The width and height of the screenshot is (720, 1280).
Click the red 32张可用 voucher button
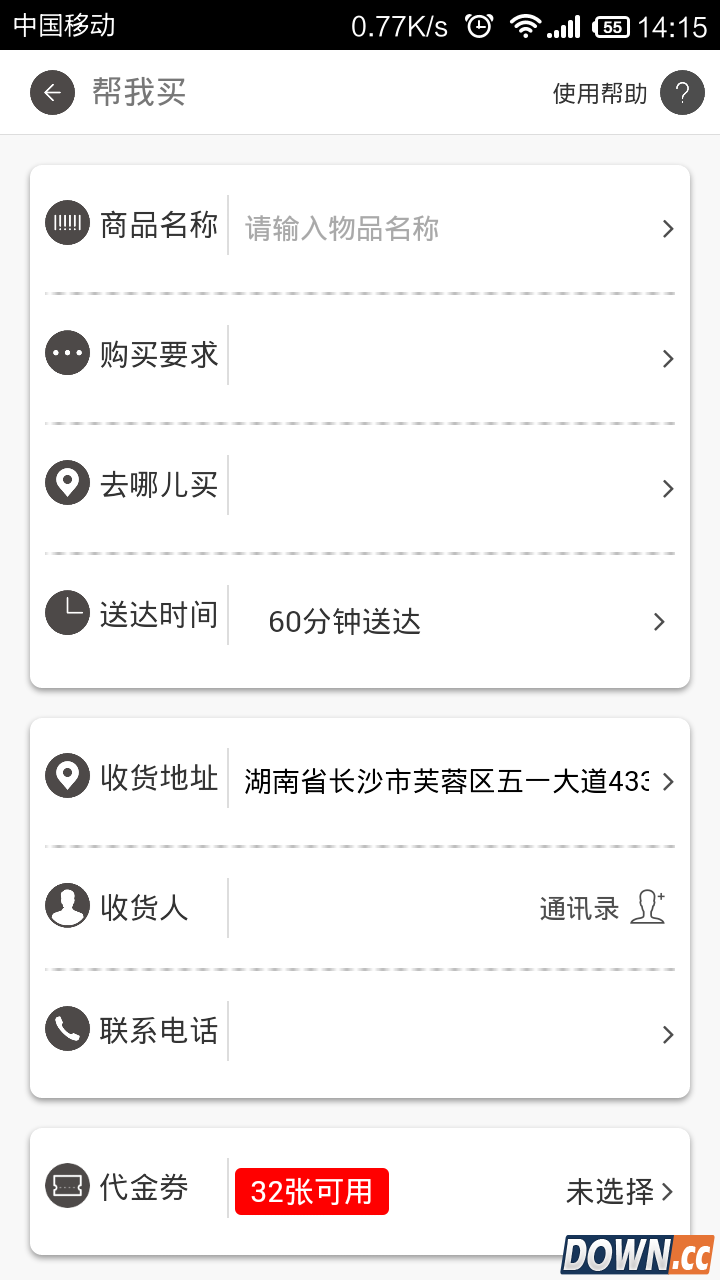click(311, 1191)
